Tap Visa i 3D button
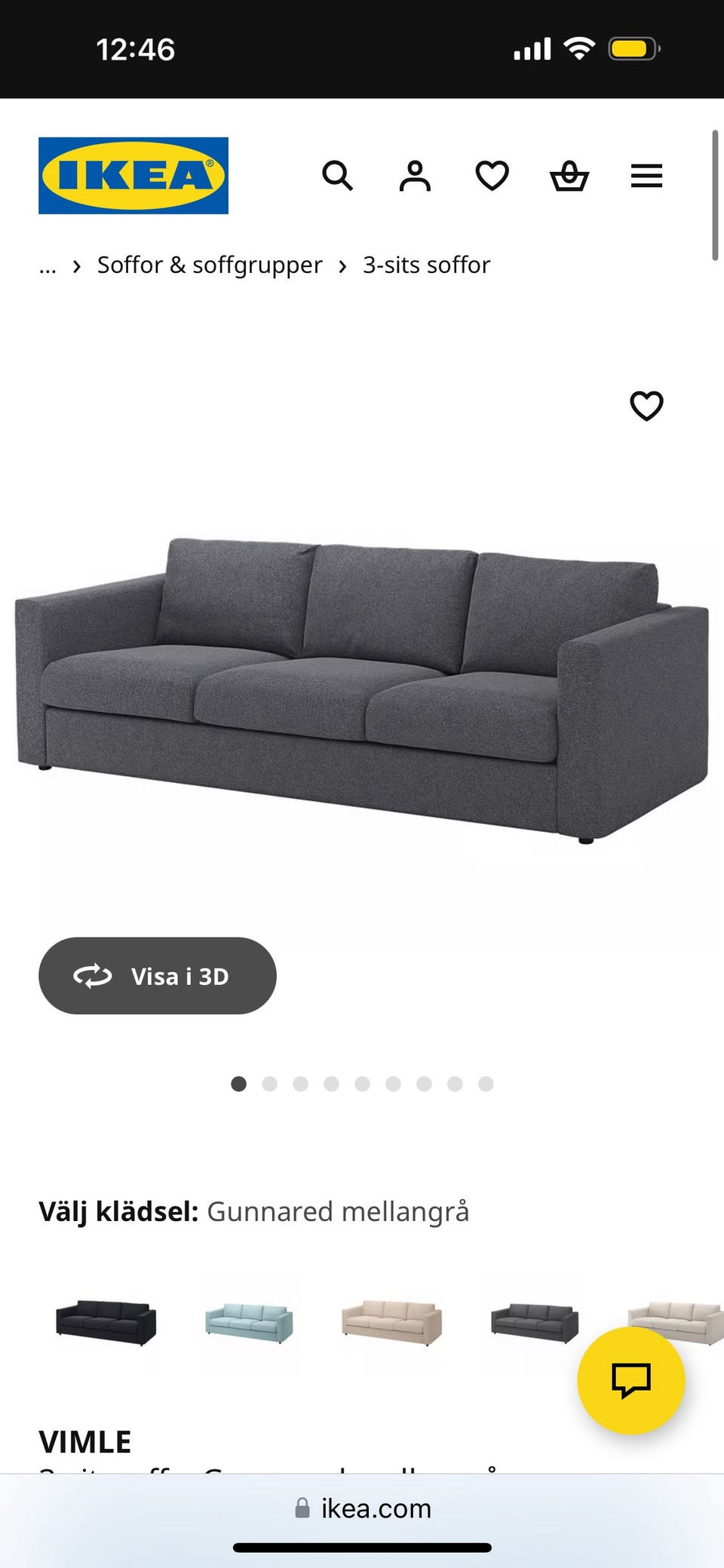Viewport: 724px width, 1568px height. 158,975
